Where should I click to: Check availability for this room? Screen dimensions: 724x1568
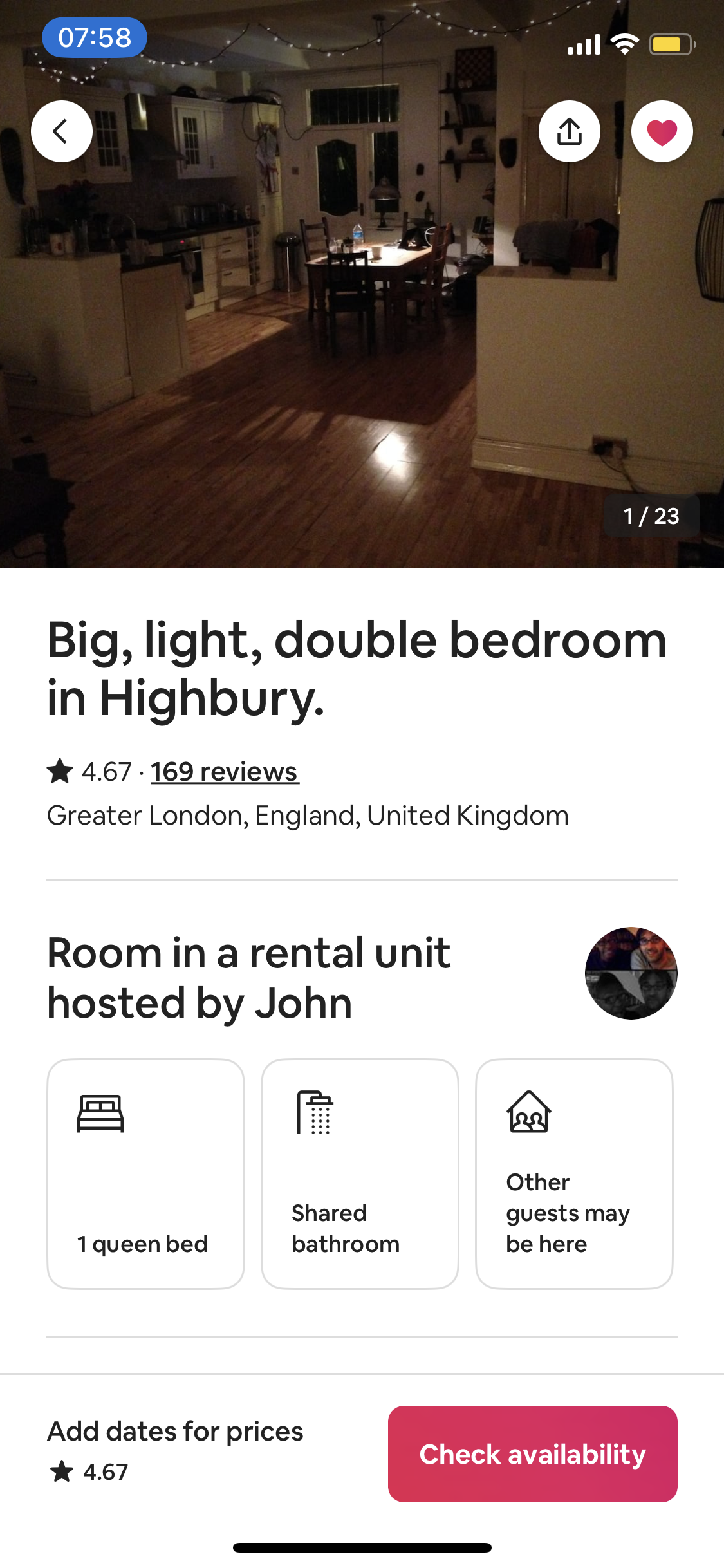(532, 1453)
